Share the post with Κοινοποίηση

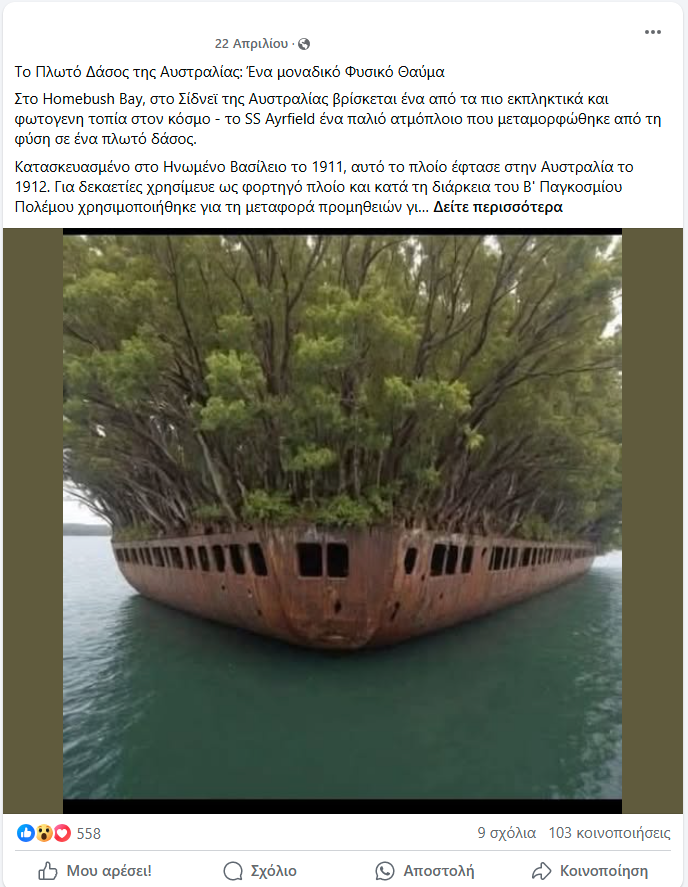590,870
